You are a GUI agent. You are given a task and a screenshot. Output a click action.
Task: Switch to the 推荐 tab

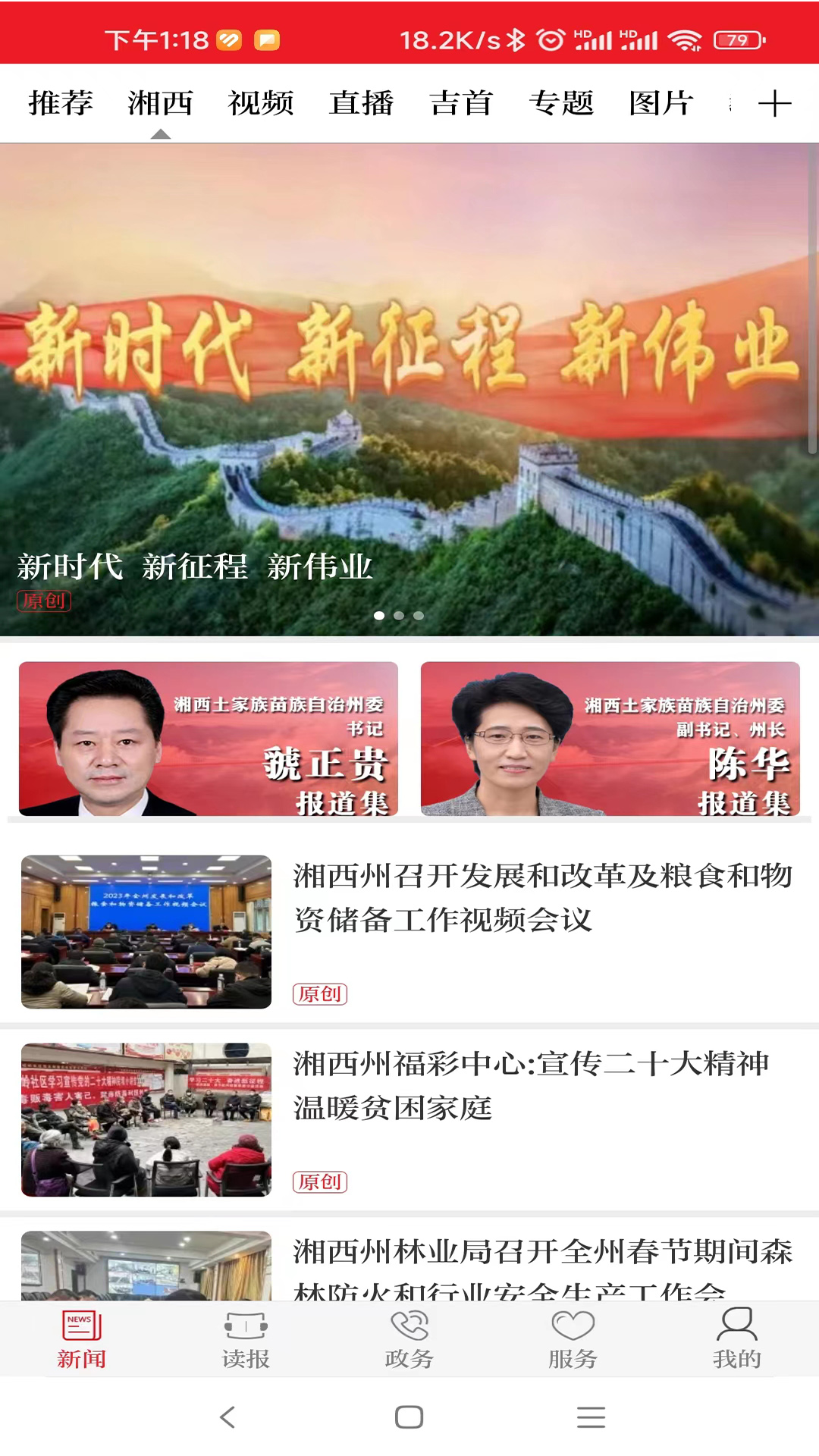tap(61, 104)
